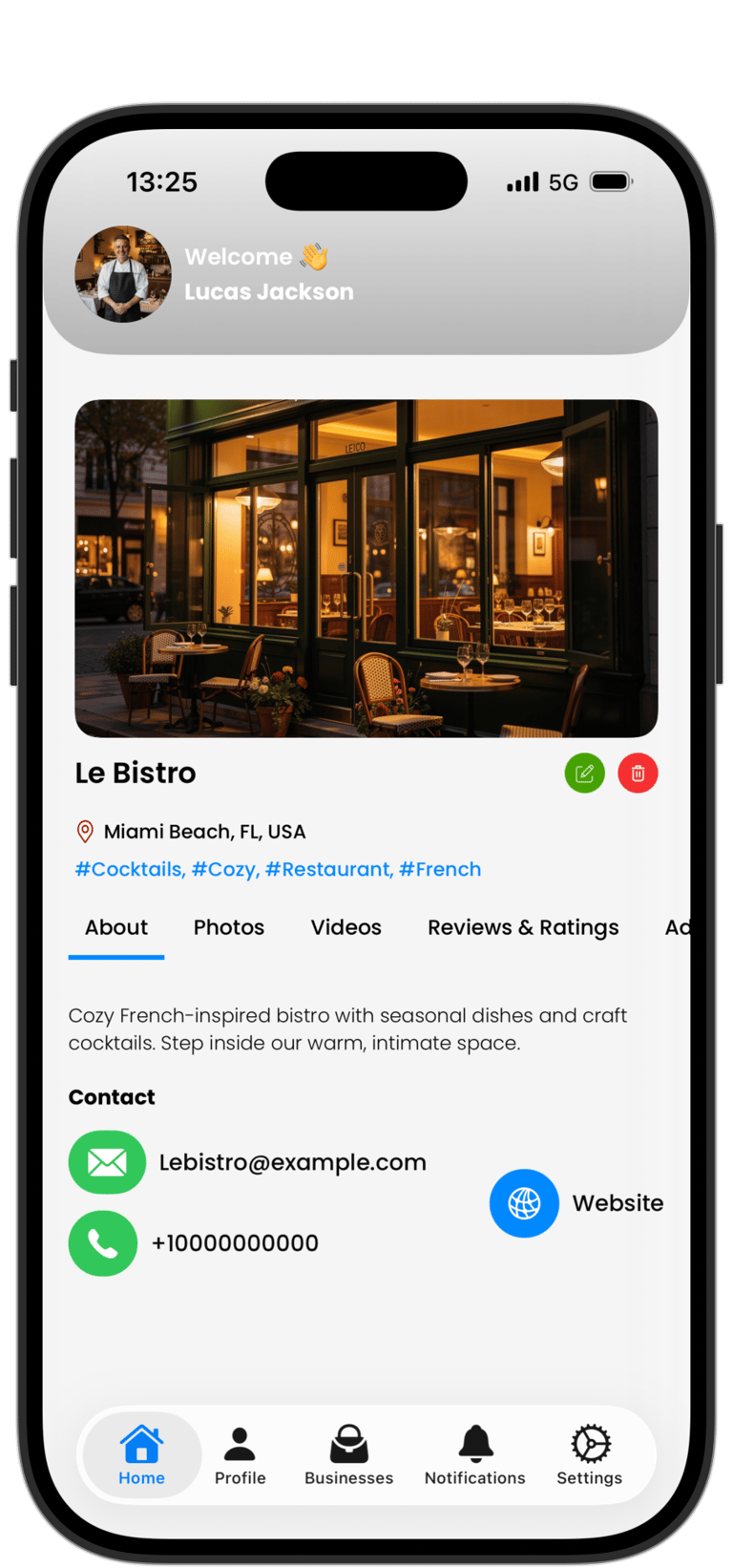Open Notifications from the bottom bar

pyautogui.click(x=474, y=1454)
